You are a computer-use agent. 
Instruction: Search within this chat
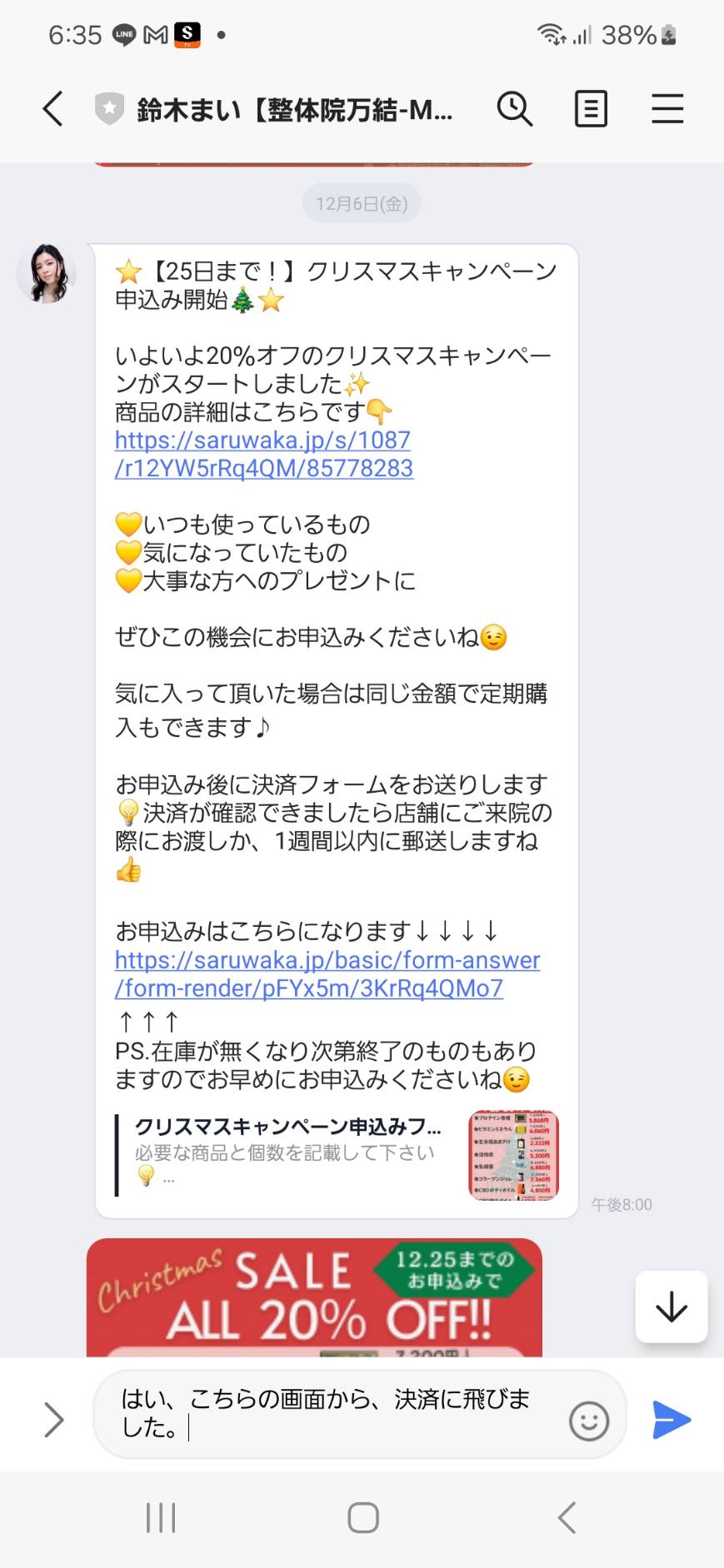515,109
